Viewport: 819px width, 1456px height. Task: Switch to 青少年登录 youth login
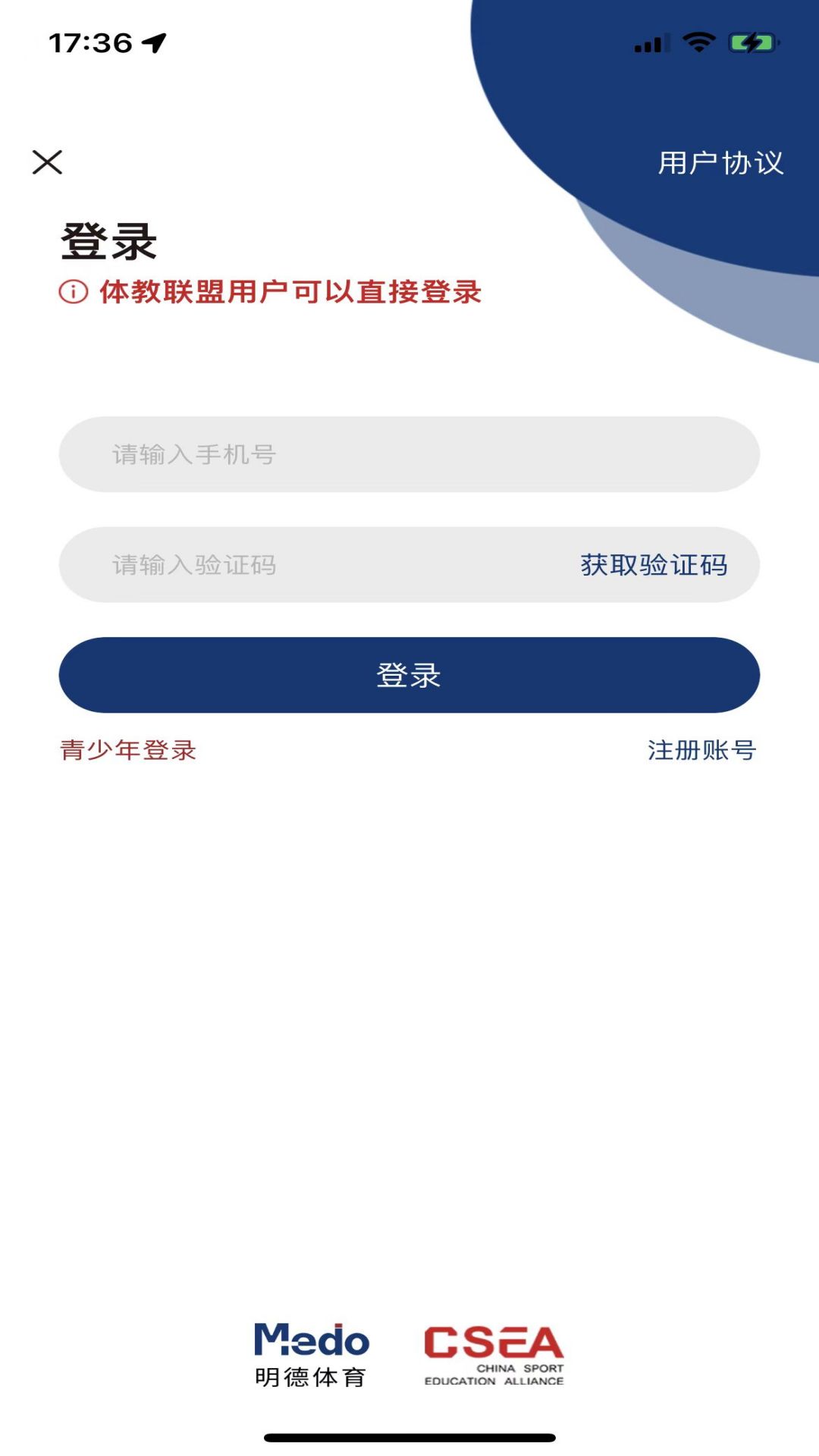[x=127, y=751]
